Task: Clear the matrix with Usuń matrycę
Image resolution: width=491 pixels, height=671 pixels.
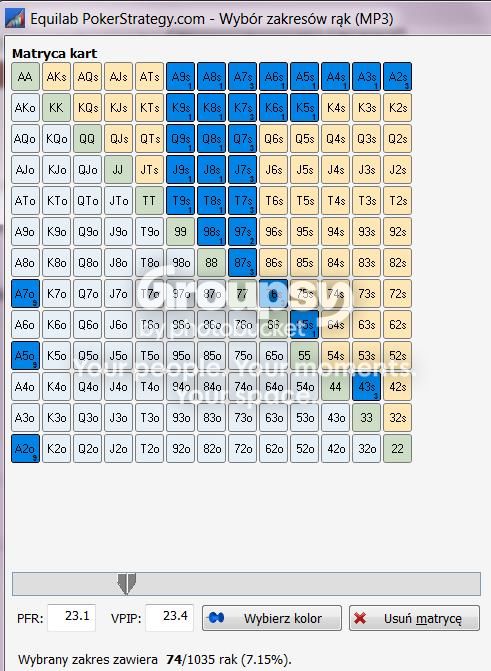Action: 414,618
